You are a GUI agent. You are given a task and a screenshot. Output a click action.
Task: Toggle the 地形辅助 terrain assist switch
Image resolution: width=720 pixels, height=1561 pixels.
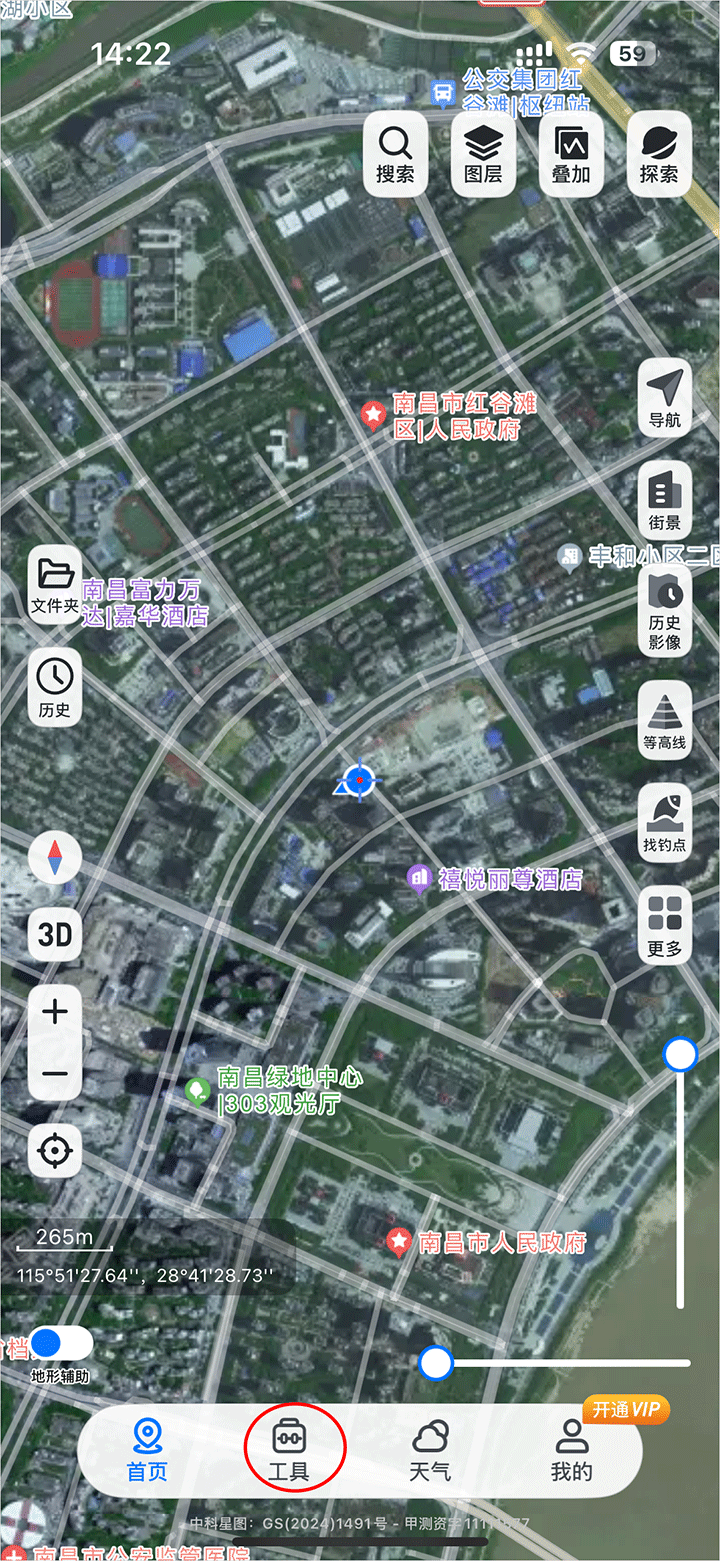click(x=60, y=1342)
